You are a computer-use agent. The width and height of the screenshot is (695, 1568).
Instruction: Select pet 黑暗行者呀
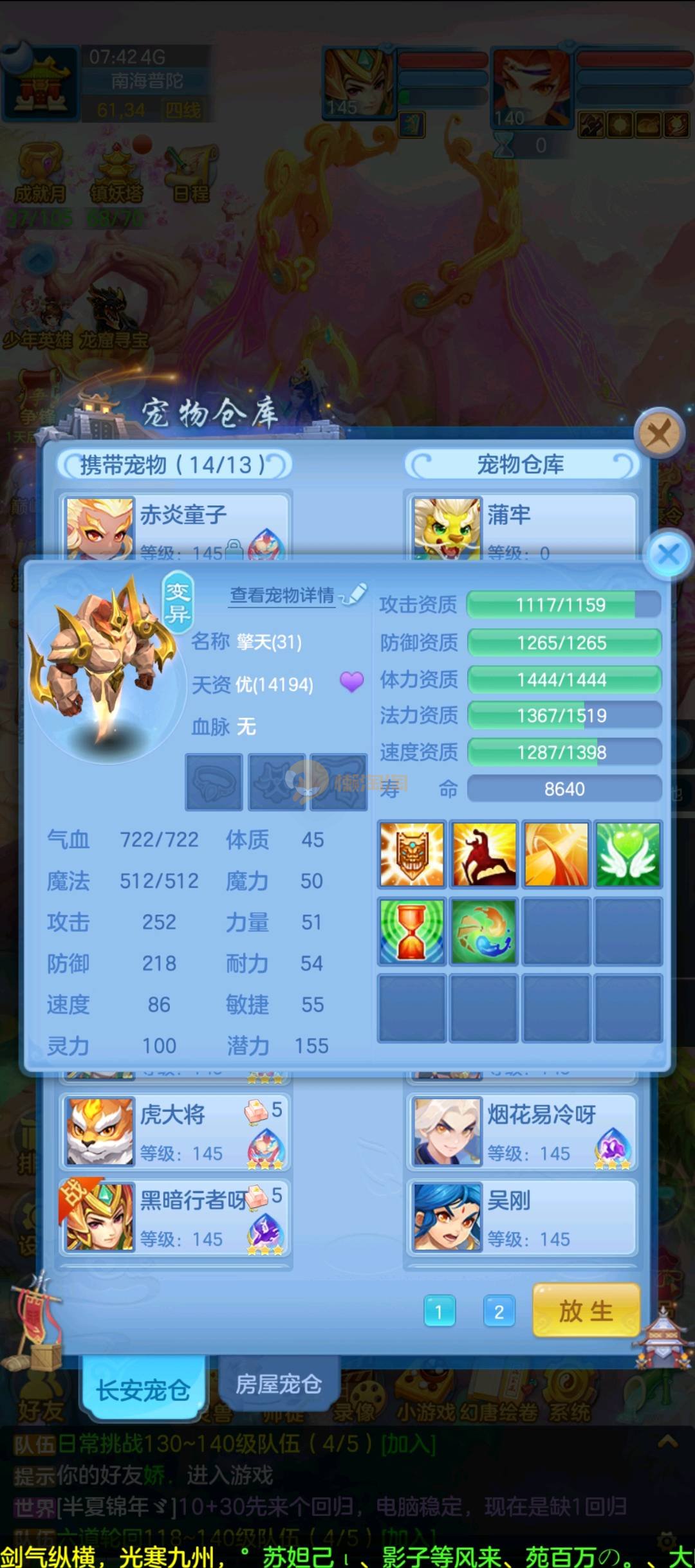174,1217
